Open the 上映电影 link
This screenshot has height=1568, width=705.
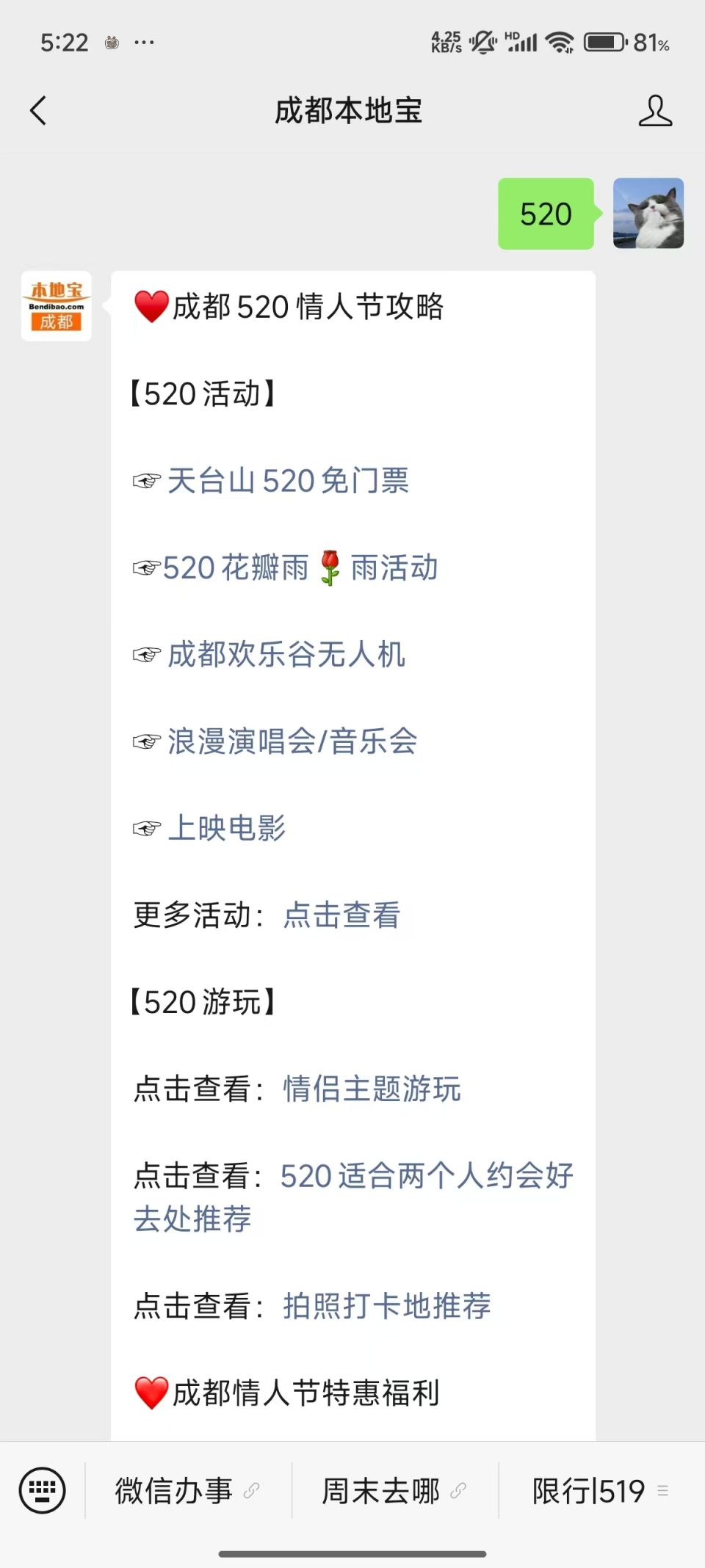point(226,828)
